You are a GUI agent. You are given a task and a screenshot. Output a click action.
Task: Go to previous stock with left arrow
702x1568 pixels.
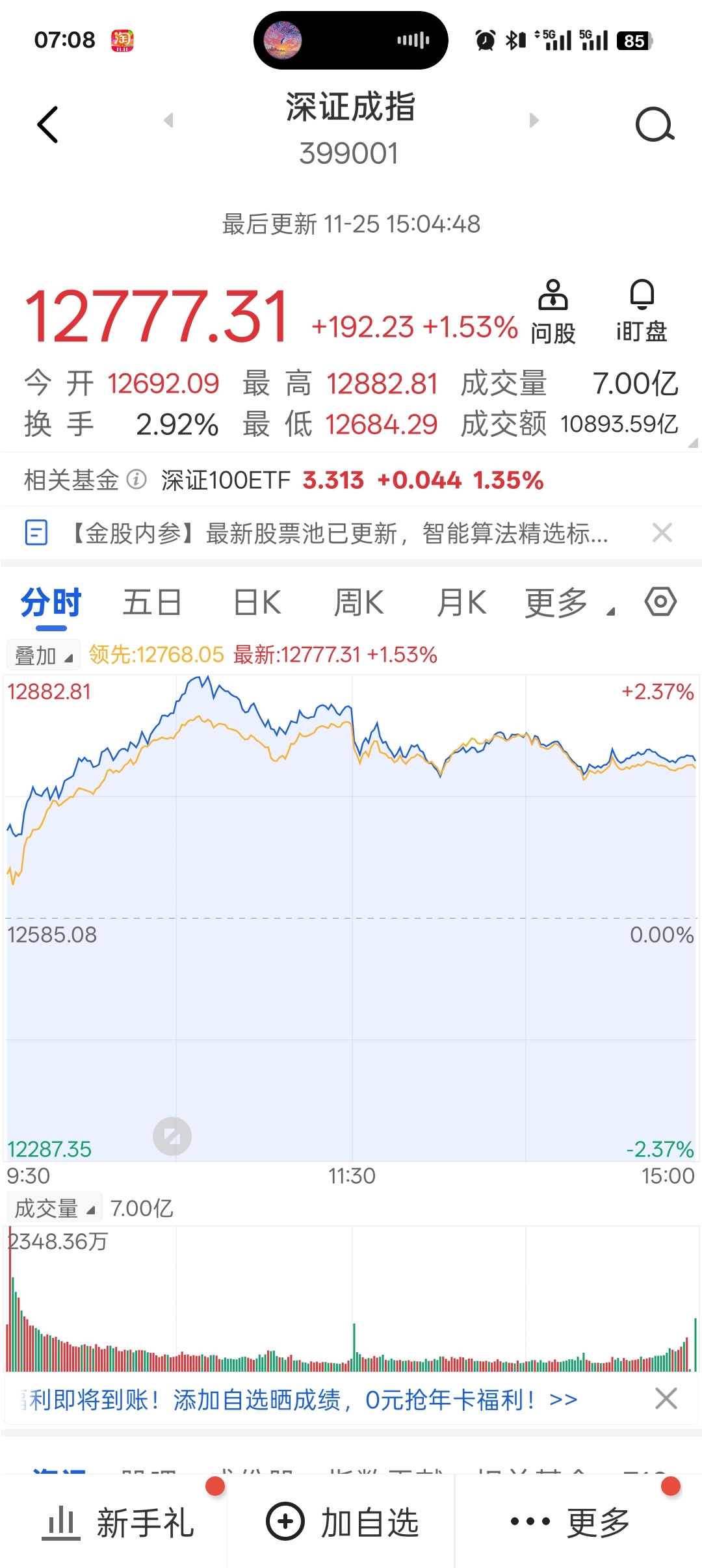point(168,120)
